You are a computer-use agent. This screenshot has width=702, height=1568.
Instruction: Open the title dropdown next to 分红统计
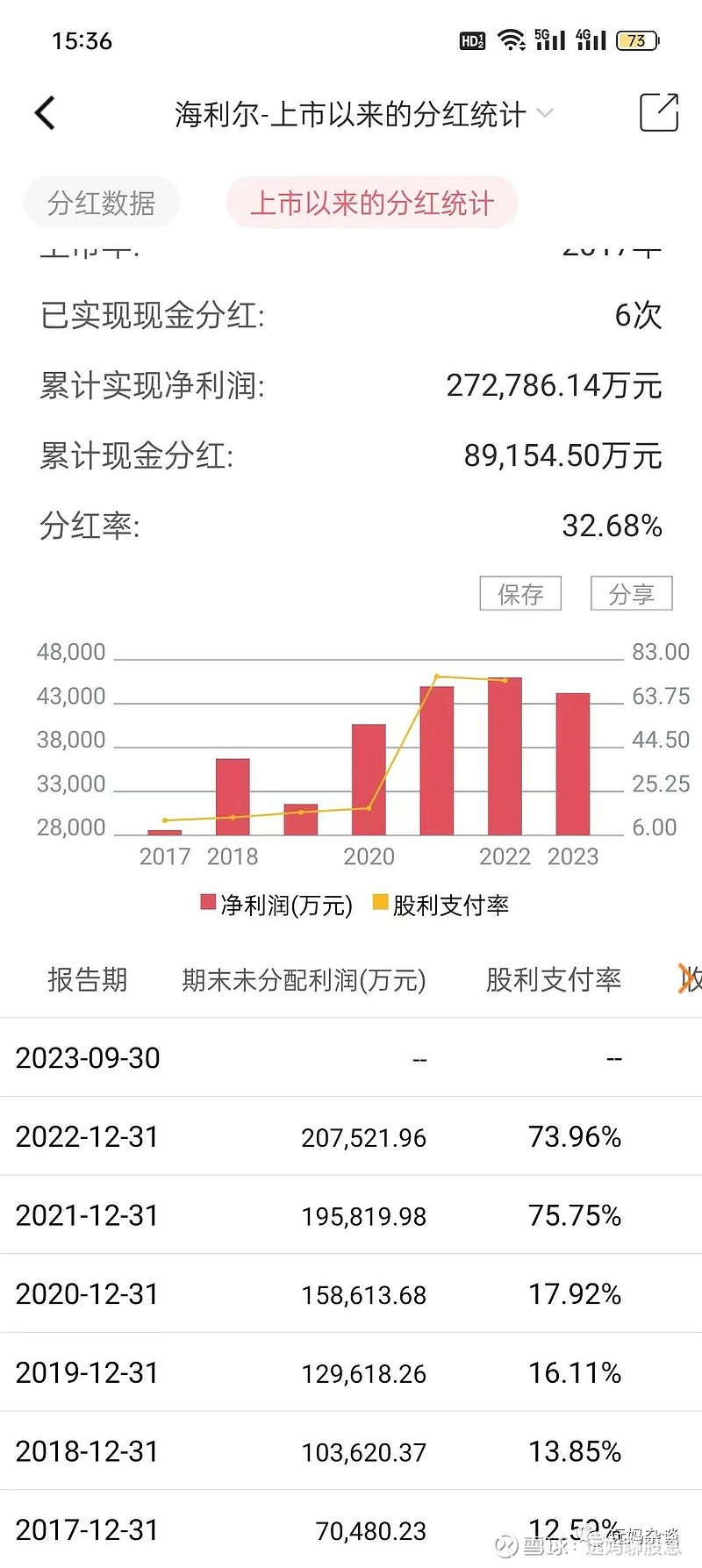coord(544,114)
